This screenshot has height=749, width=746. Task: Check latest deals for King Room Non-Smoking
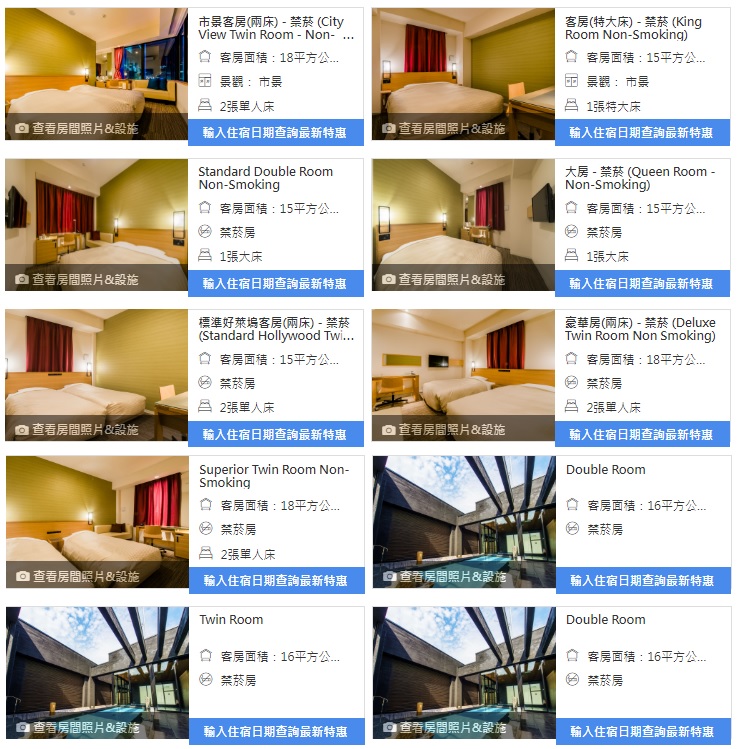pos(642,132)
